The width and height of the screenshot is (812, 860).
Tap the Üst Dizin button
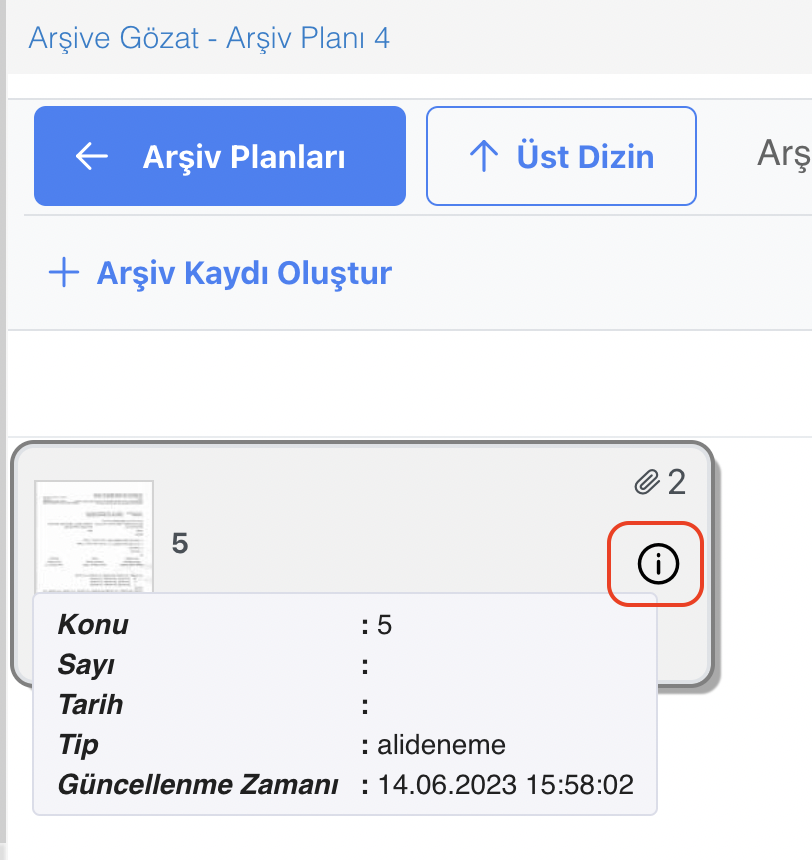561,156
